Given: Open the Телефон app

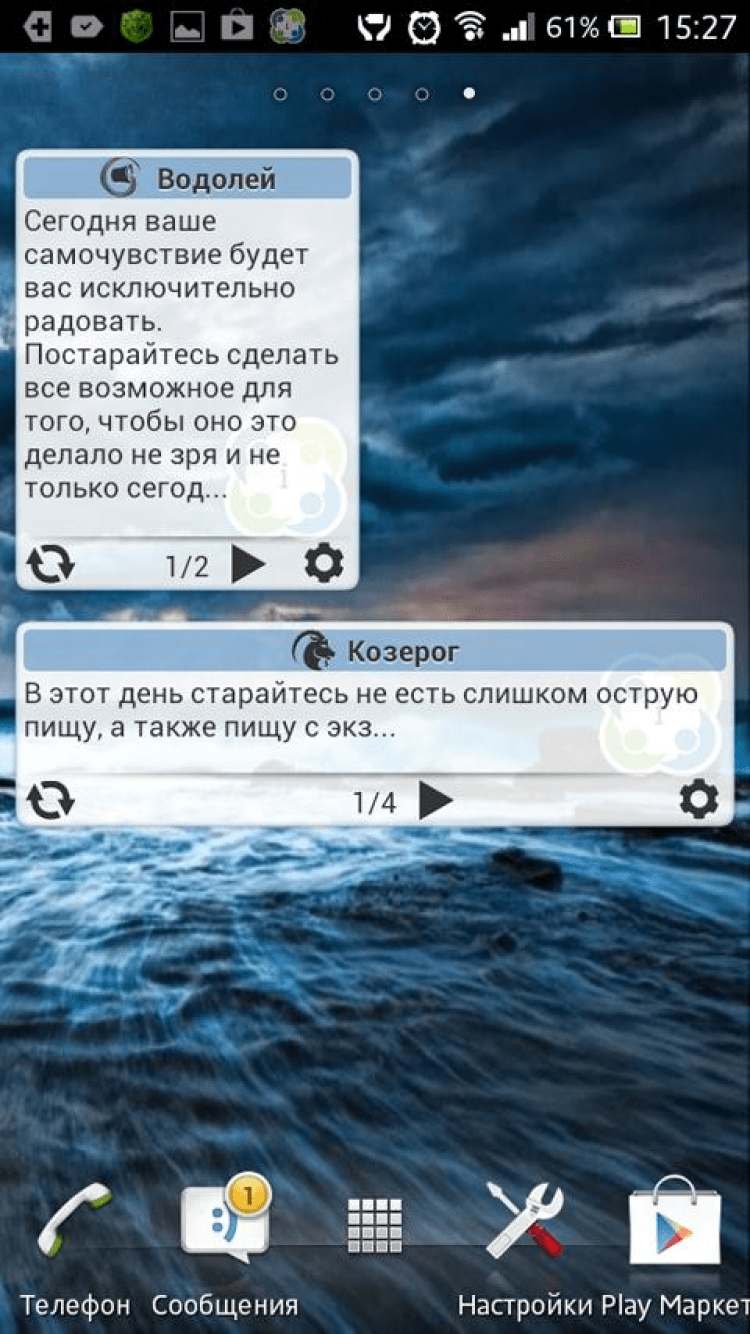Looking at the screenshot, I should coord(75,1225).
